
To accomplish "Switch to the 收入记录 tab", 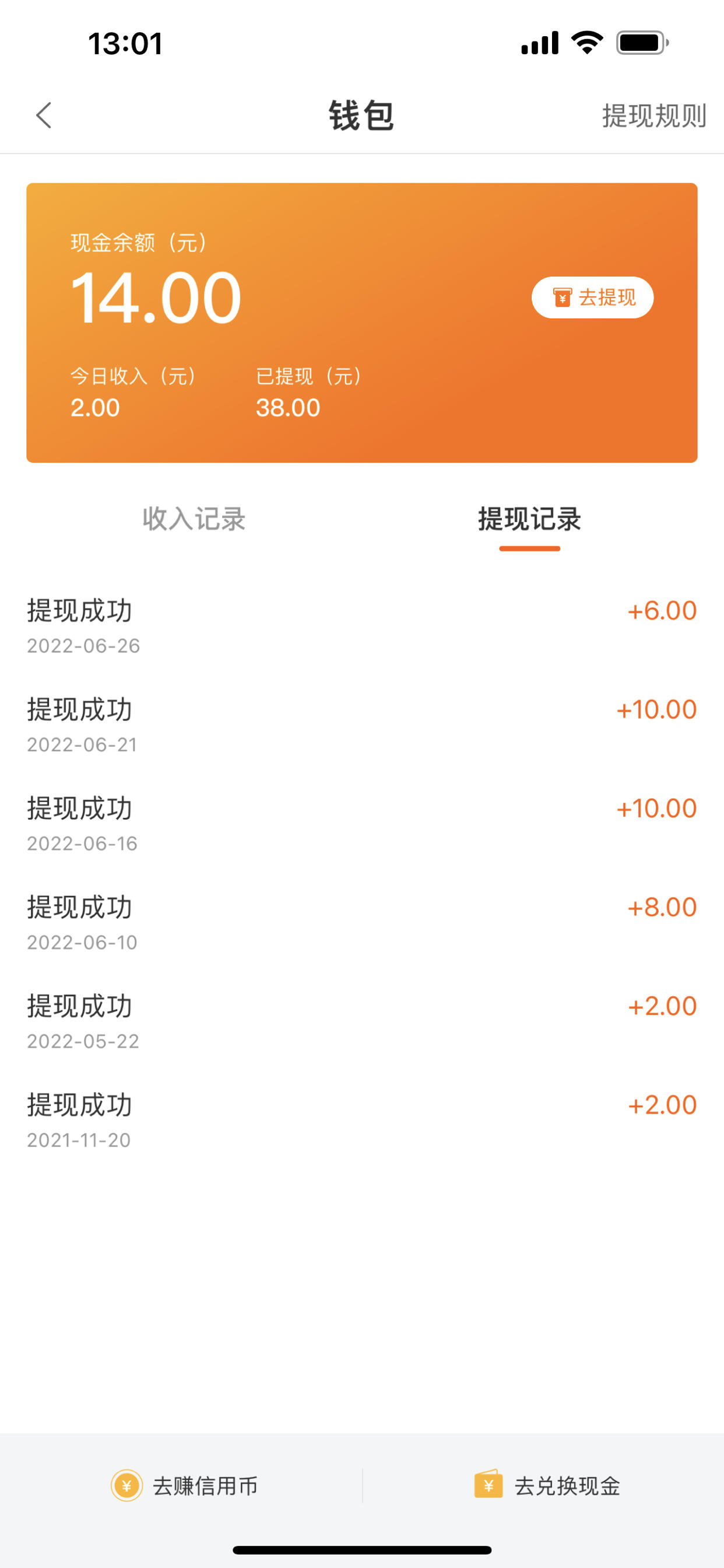I will [x=194, y=519].
